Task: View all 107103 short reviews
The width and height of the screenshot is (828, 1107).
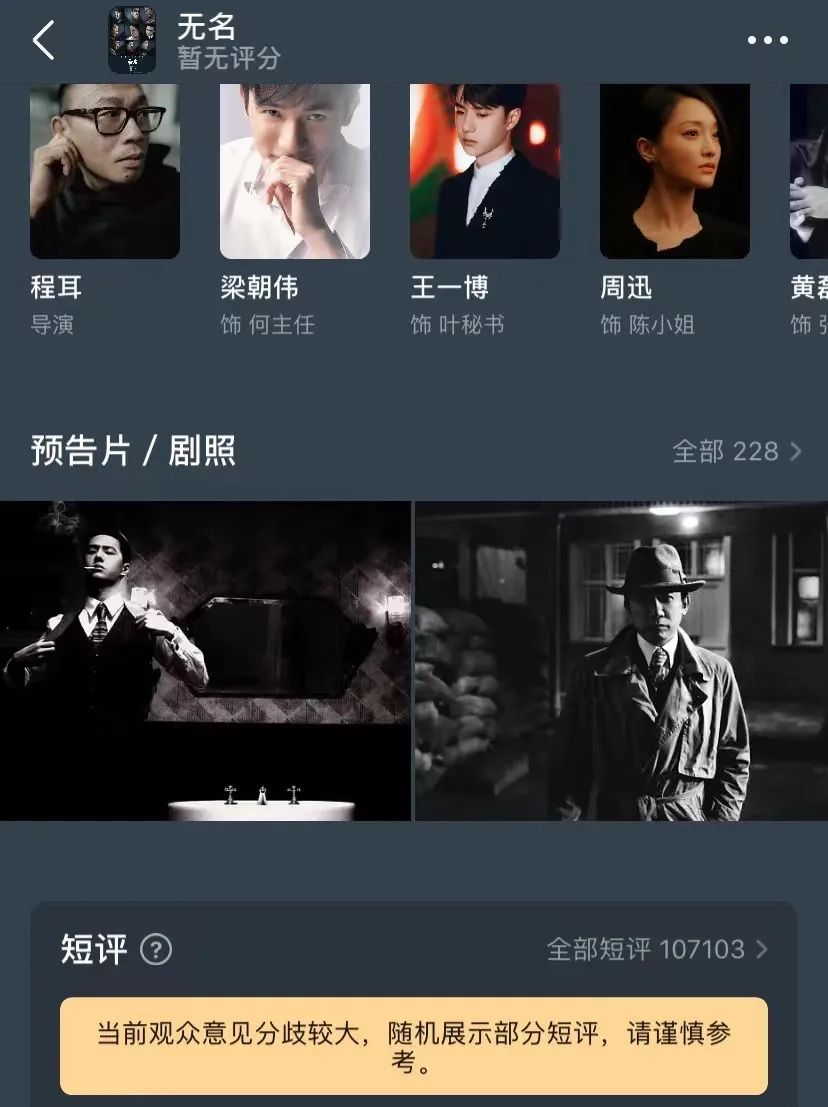Action: pyautogui.click(x=657, y=949)
